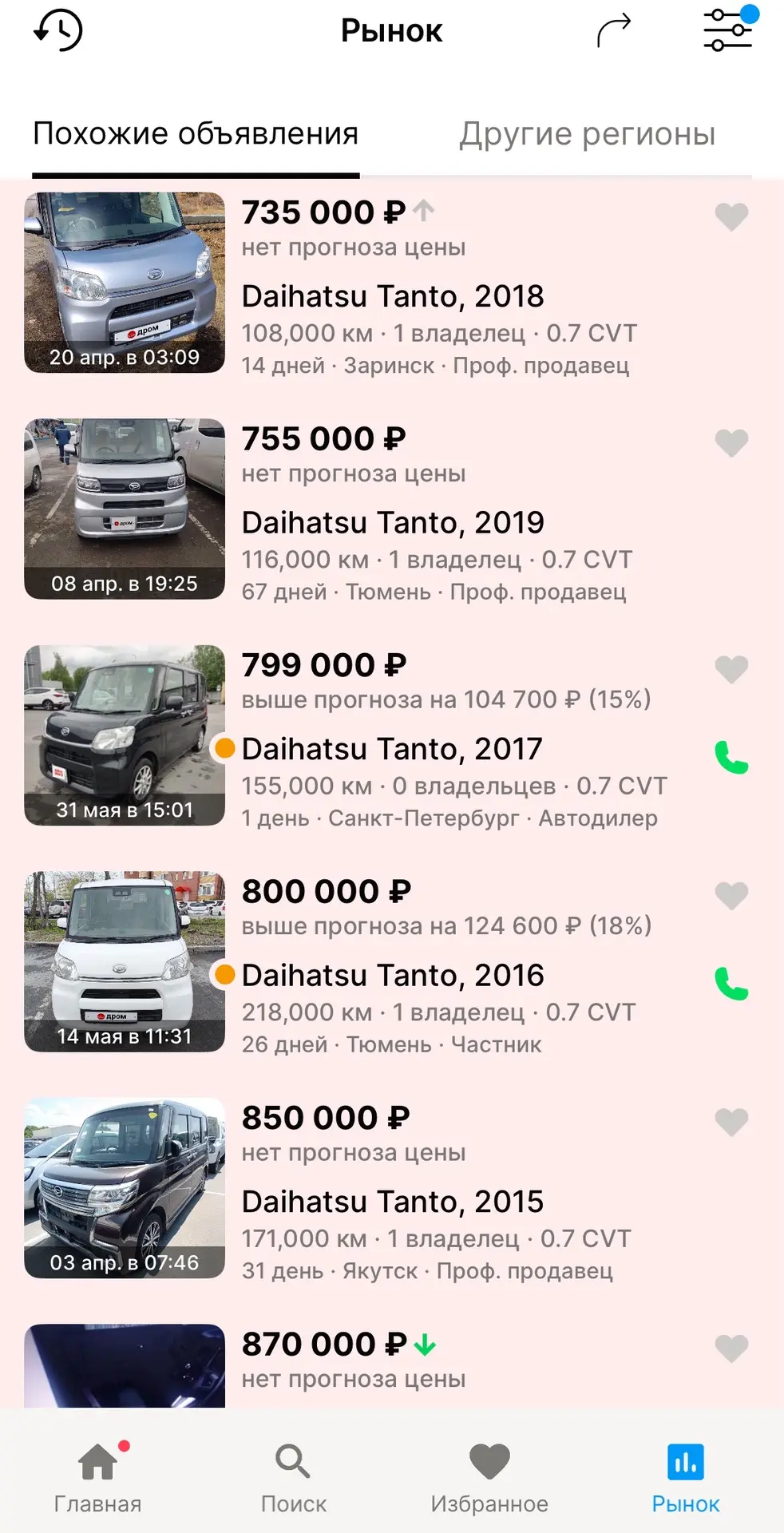Favorite the 850 000 ₽ listing

731,1122
